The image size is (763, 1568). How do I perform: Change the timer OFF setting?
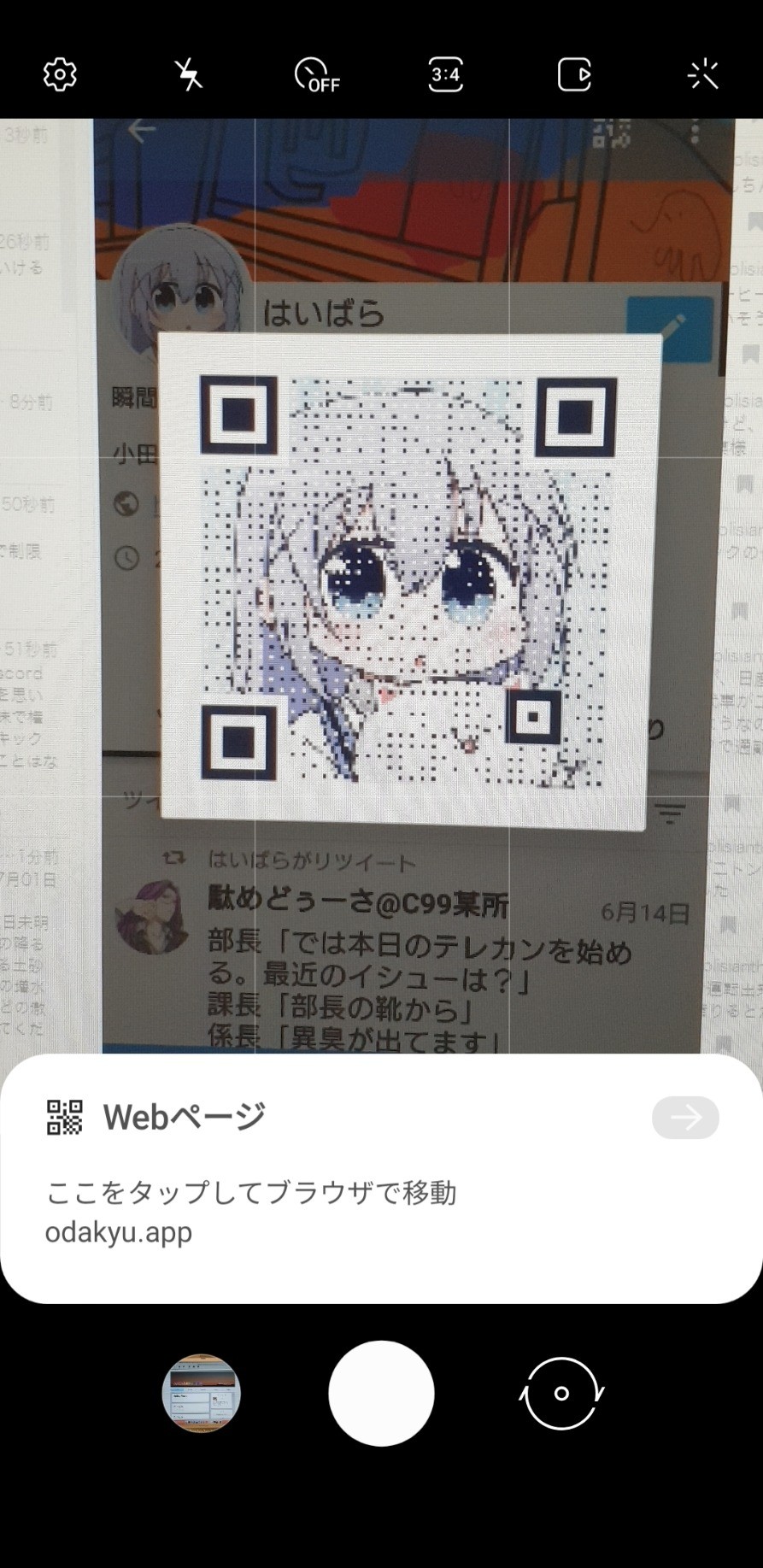[x=317, y=75]
